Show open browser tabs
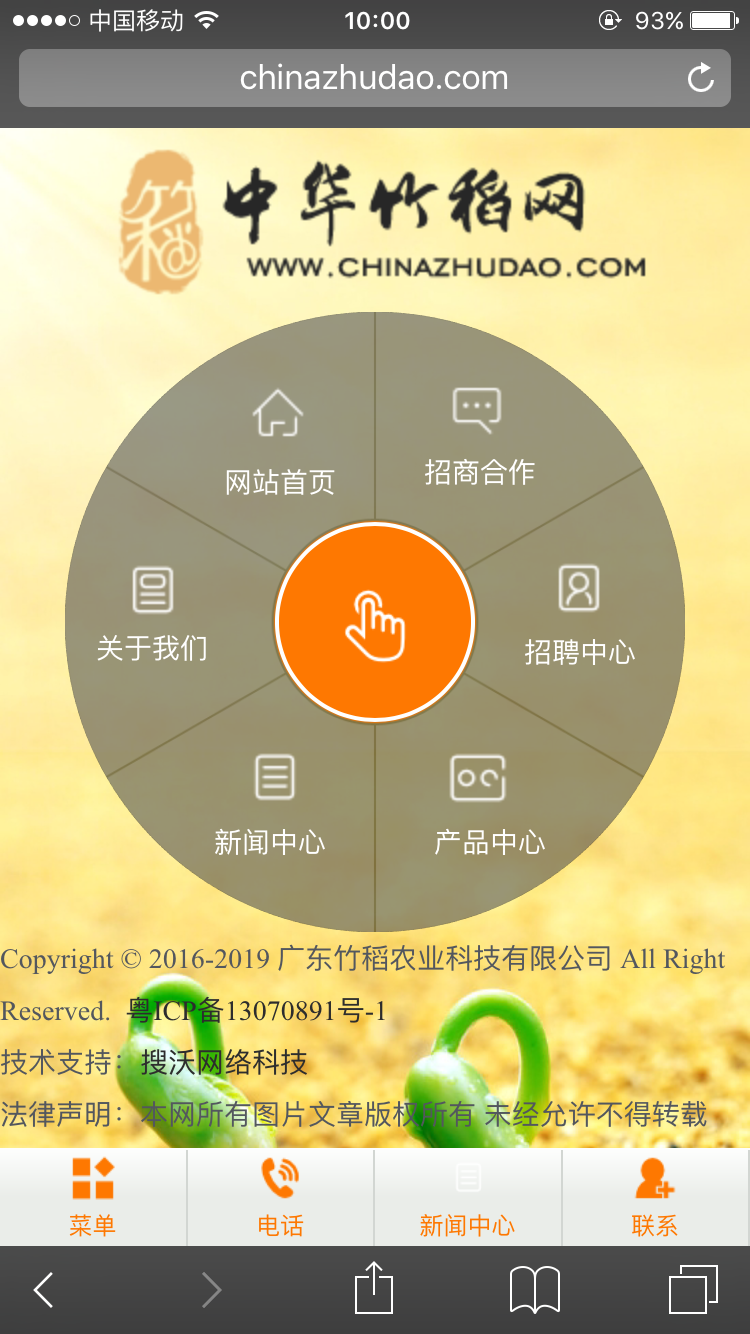 pyautogui.click(x=693, y=1290)
